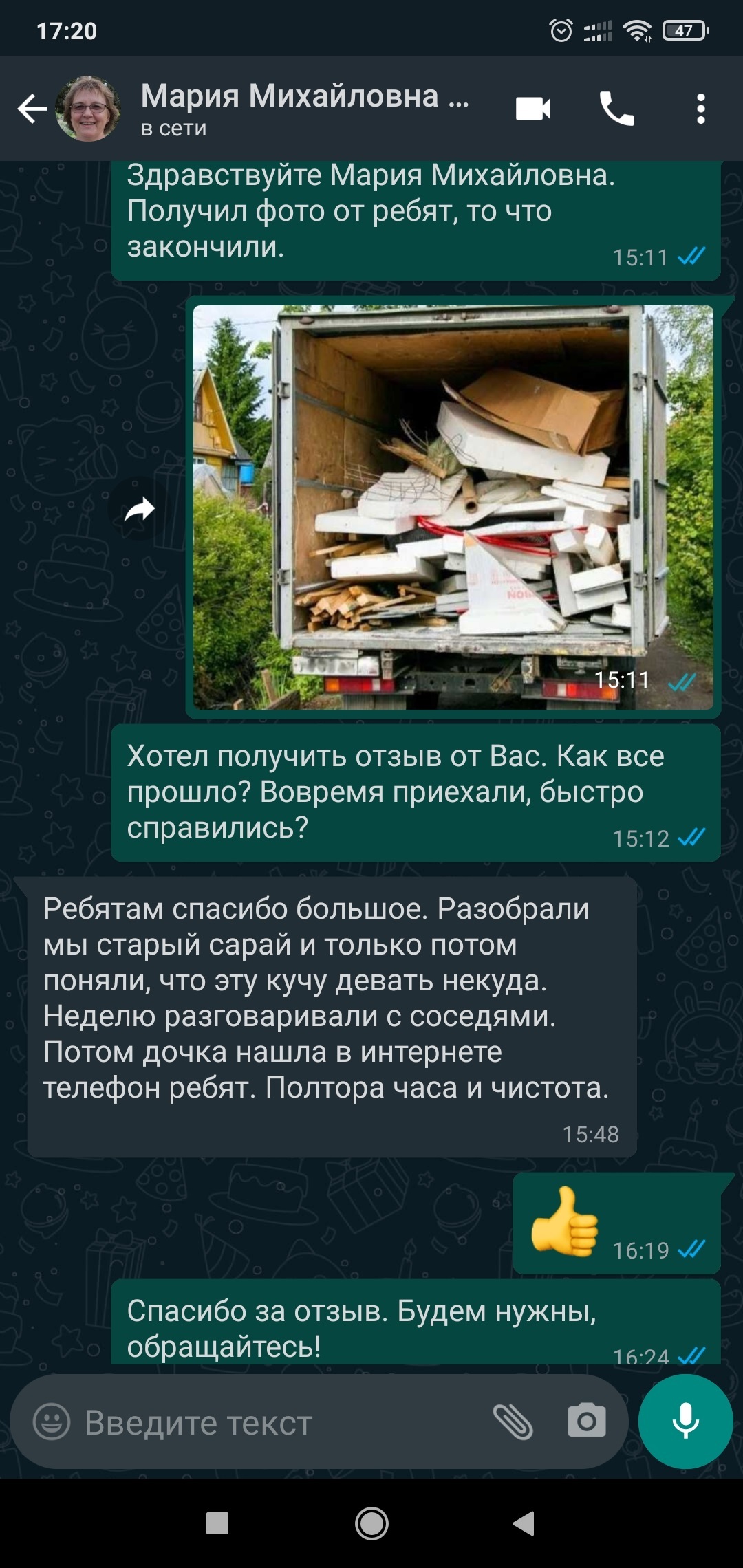Open the camera to take a photo
The width and height of the screenshot is (743, 1568).
click(x=586, y=1422)
